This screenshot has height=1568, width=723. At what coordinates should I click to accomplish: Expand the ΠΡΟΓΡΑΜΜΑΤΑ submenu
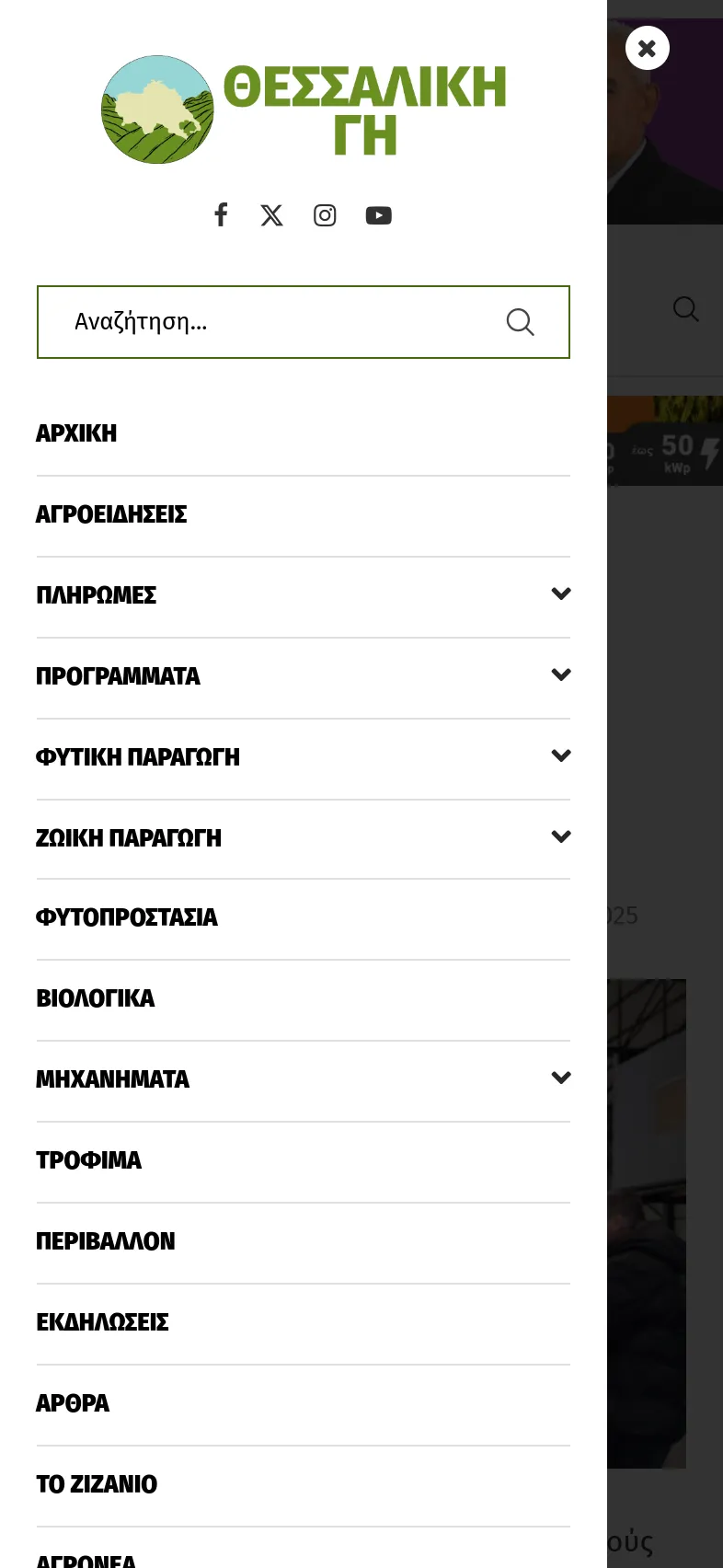coord(561,675)
